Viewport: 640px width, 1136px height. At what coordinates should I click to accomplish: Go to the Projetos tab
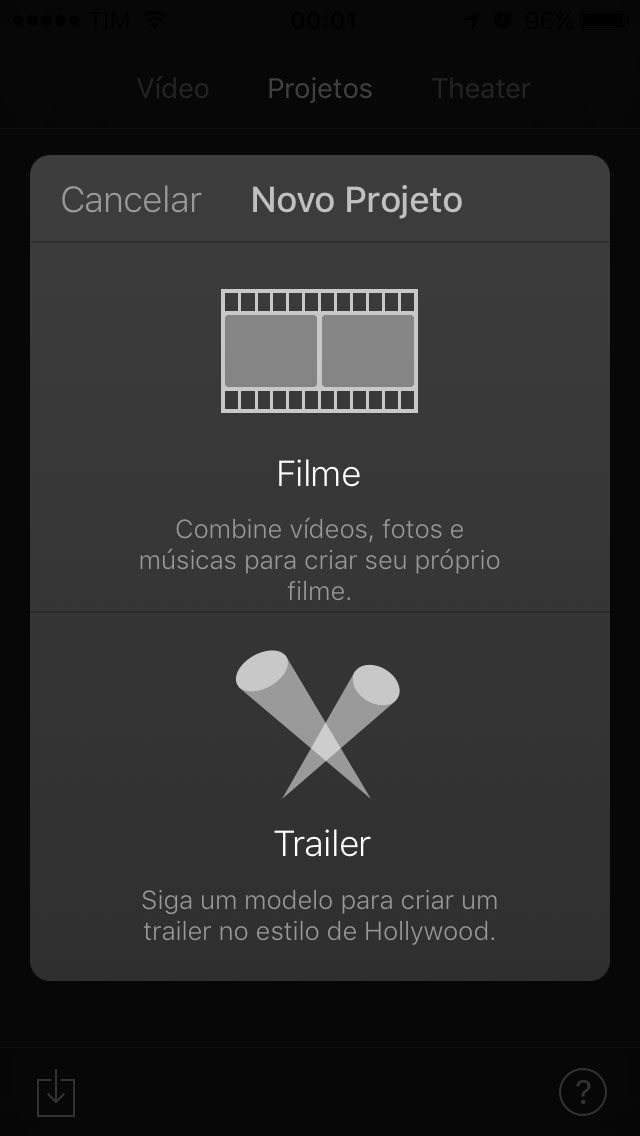tap(320, 89)
